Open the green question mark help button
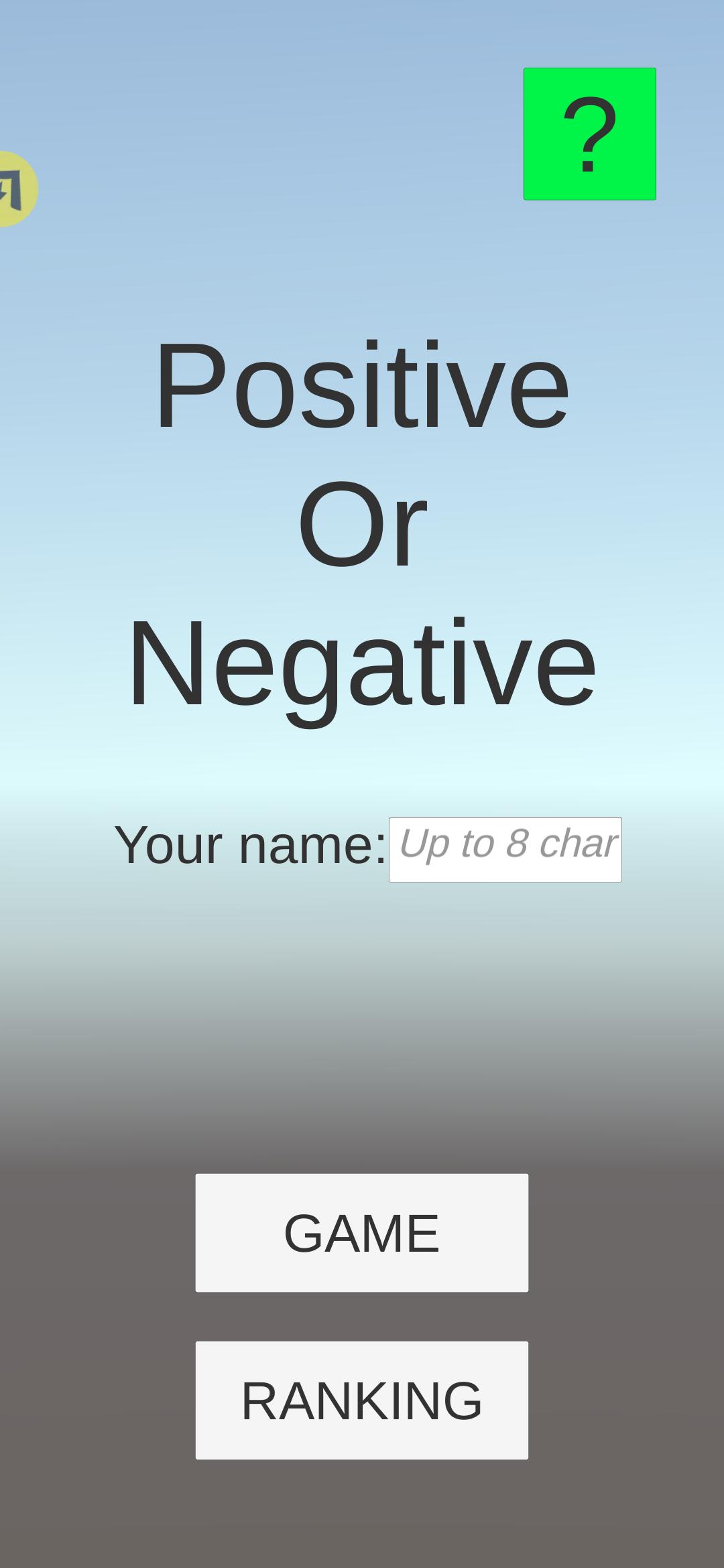Image resolution: width=724 pixels, height=1568 pixels. pyautogui.click(x=589, y=134)
